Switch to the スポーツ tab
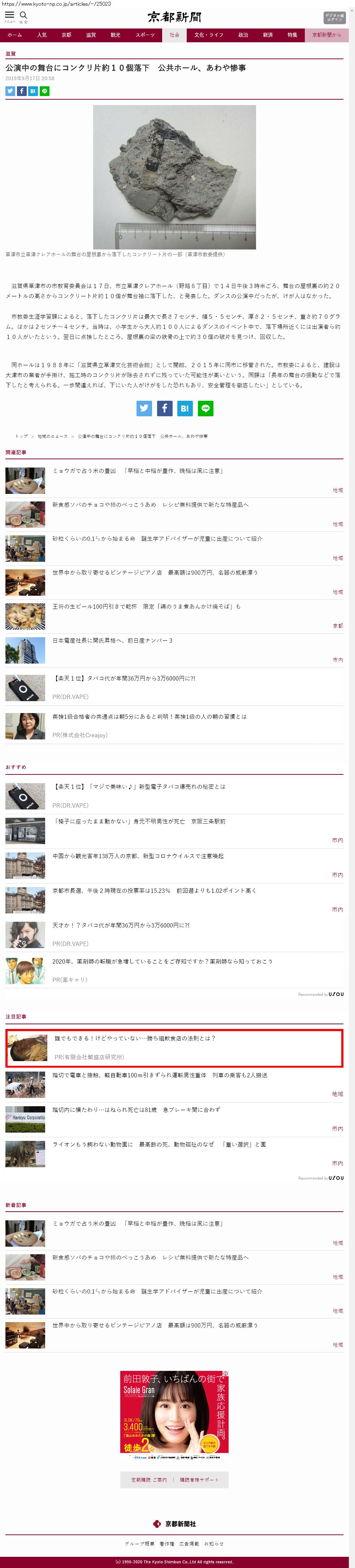This screenshot has width=355, height=1568. coord(145,35)
